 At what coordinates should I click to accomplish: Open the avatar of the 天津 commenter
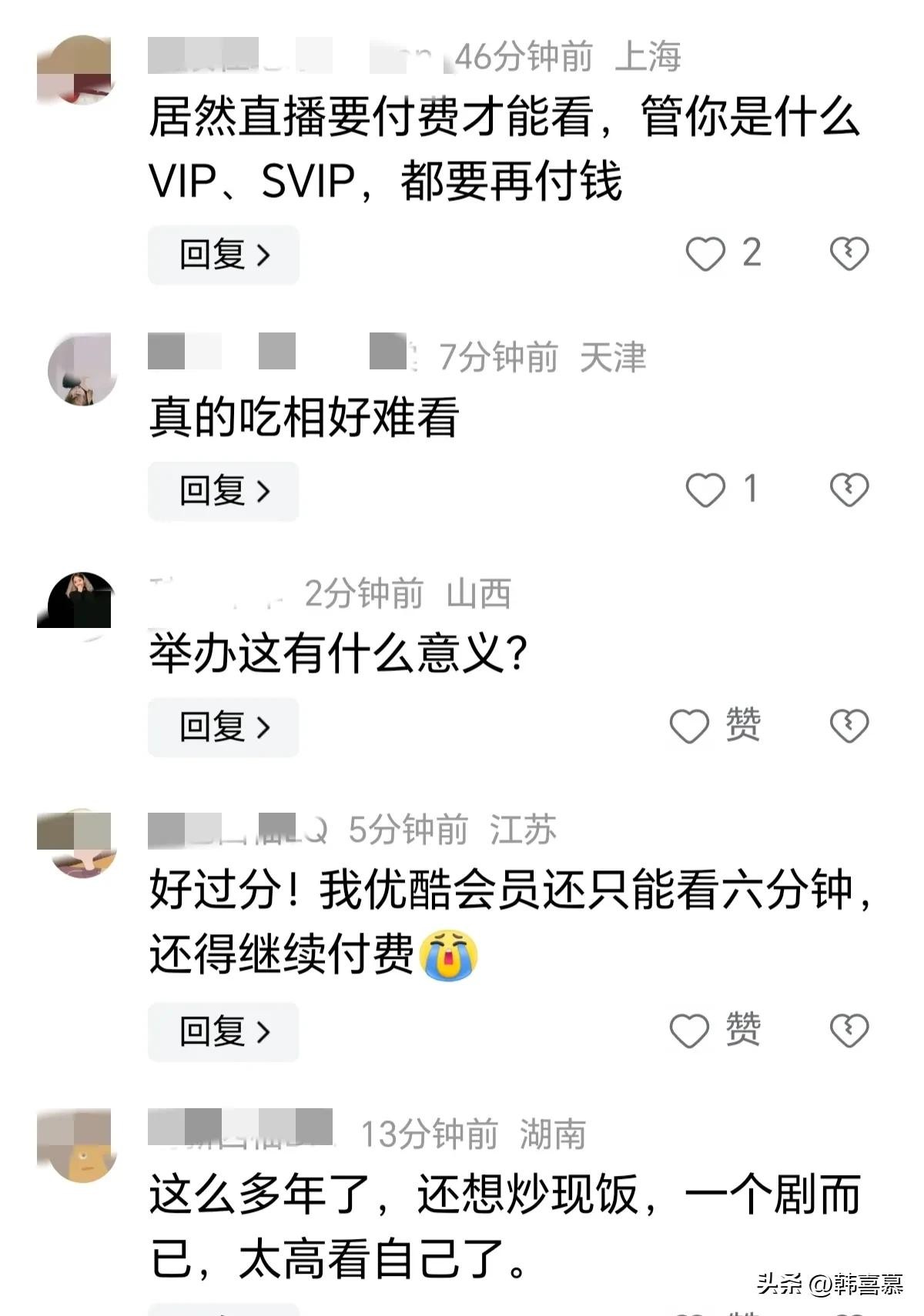click(81, 369)
